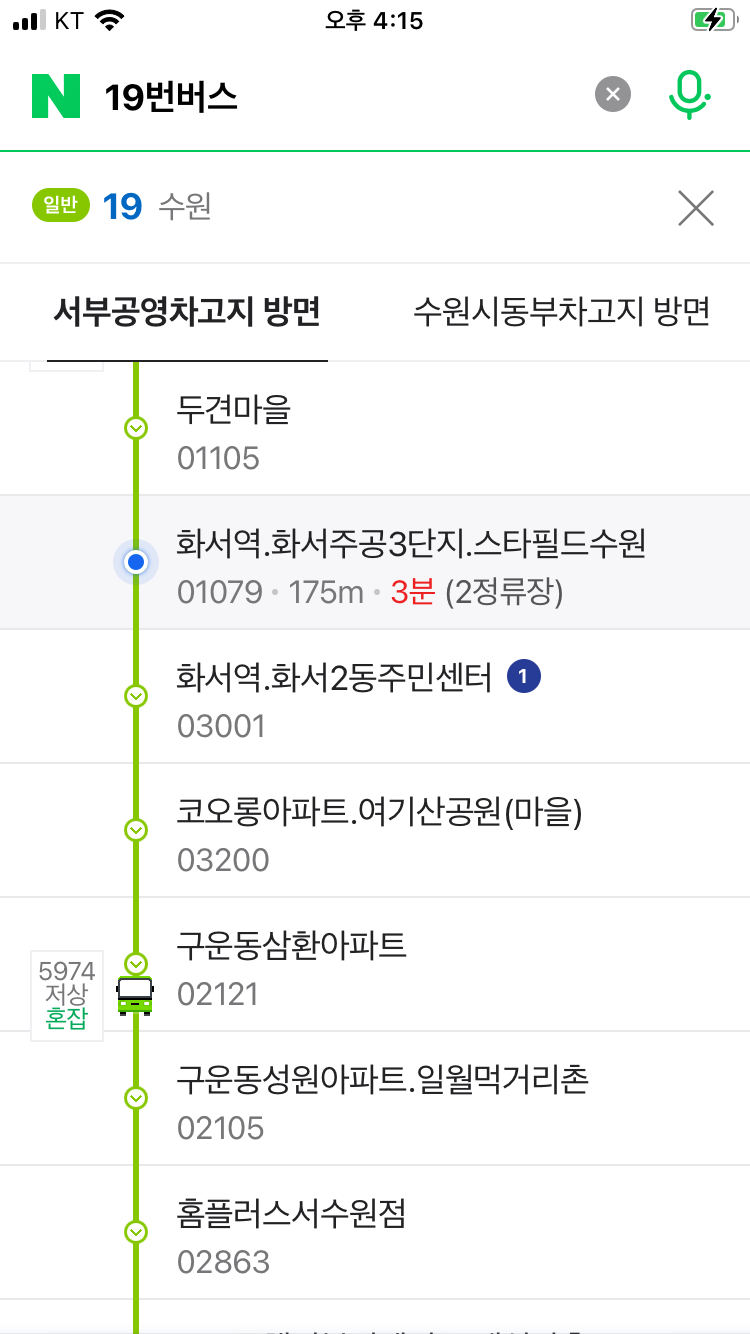Image resolution: width=750 pixels, height=1334 pixels.
Task: Select the 서부공영차고지 방면 tab
Action: coord(187,312)
